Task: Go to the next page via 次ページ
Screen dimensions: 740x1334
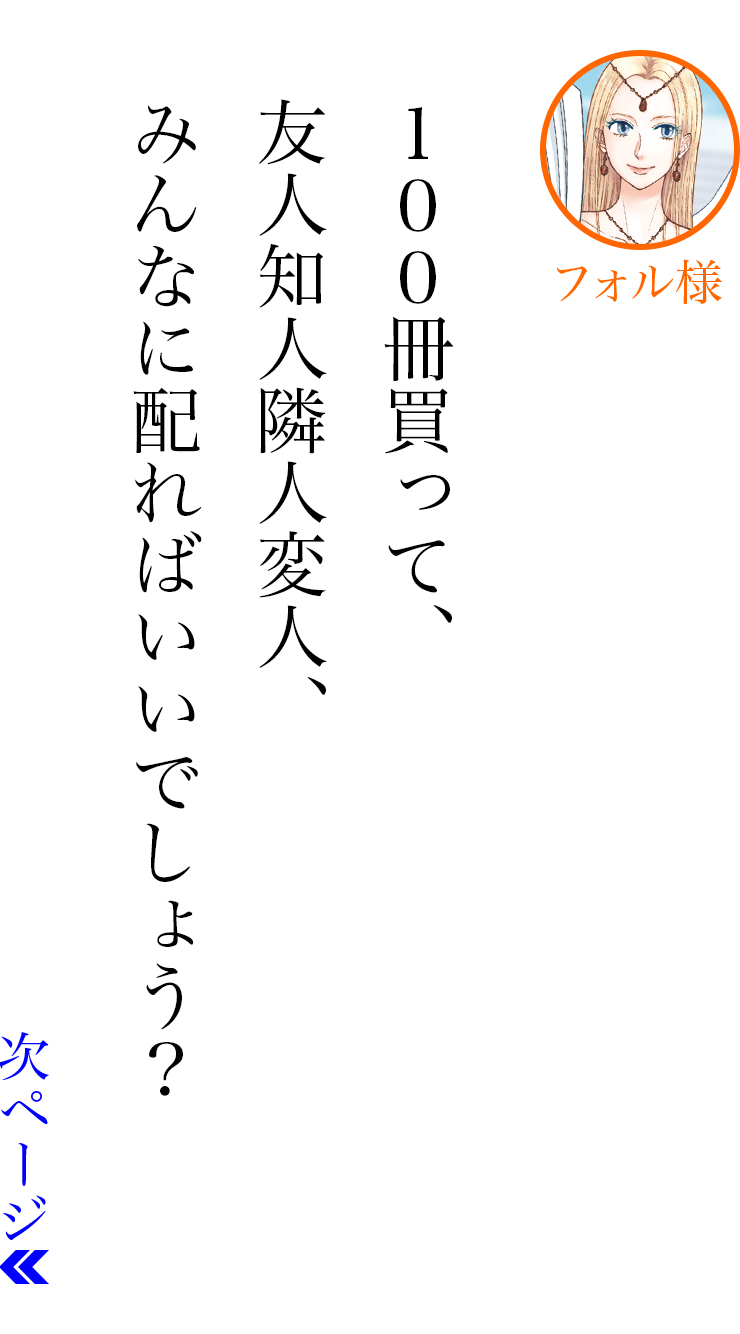Action: pyautogui.click(x=25, y=1158)
